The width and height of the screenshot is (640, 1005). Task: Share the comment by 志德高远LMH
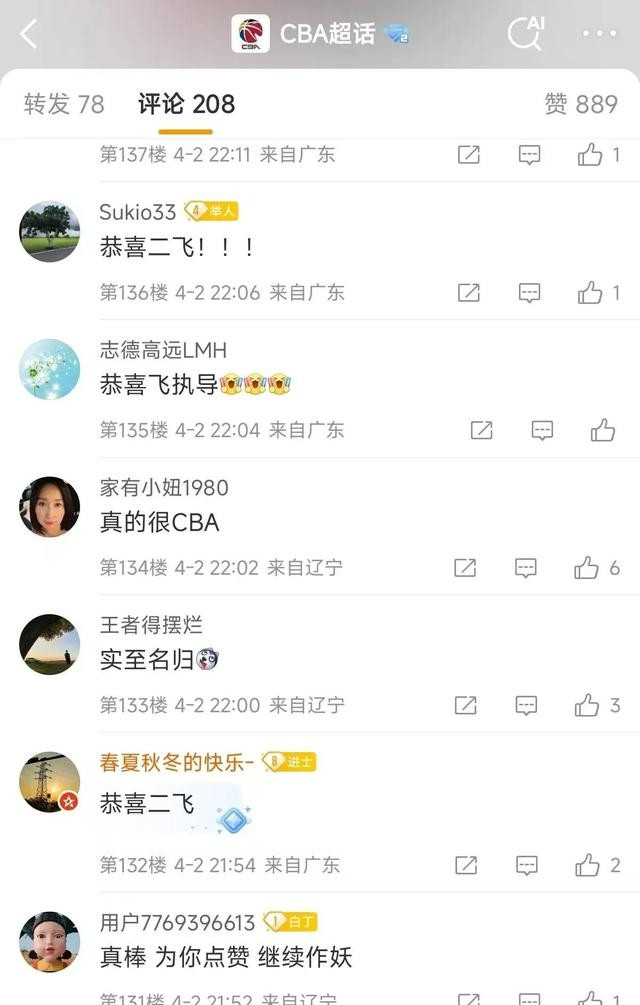tap(481, 430)
